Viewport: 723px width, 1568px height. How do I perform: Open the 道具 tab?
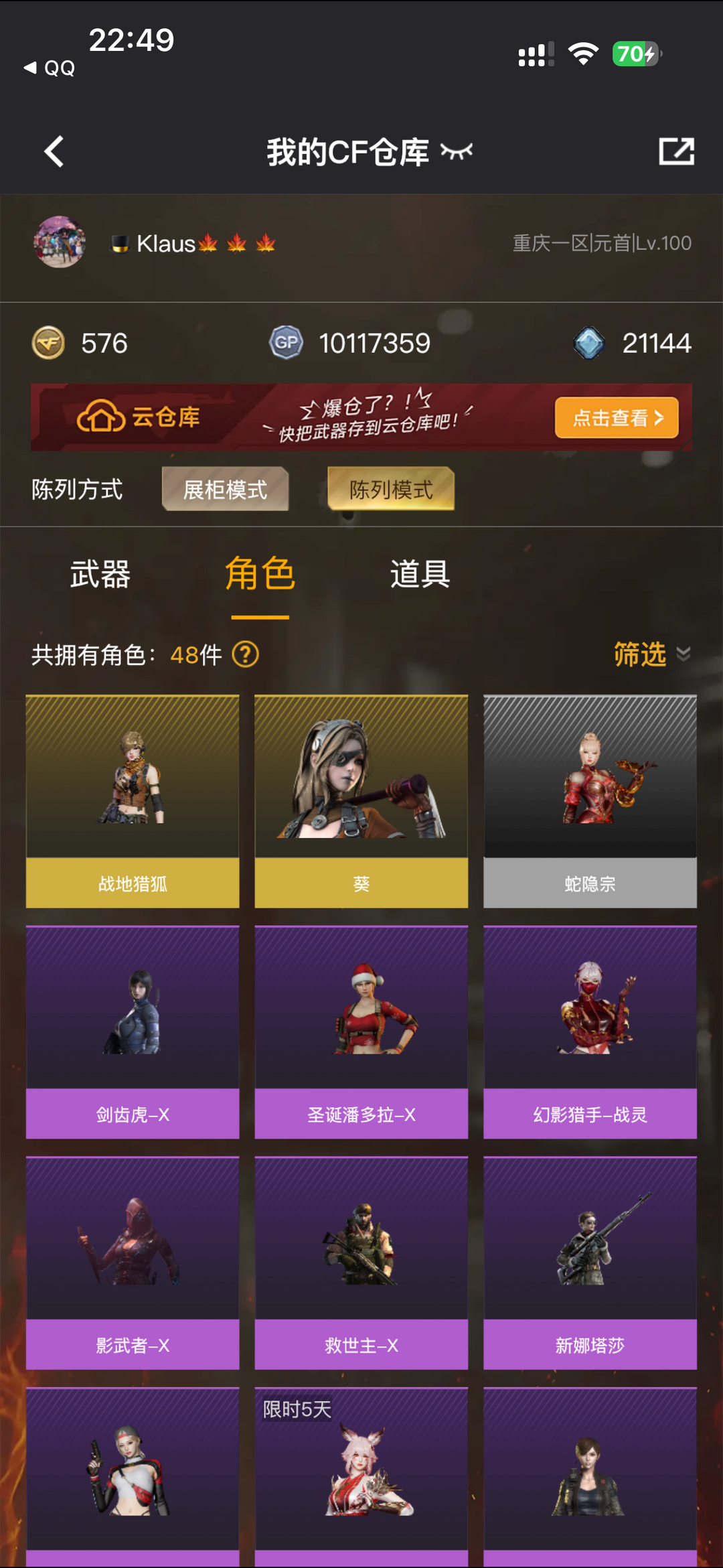coord(420,574)
